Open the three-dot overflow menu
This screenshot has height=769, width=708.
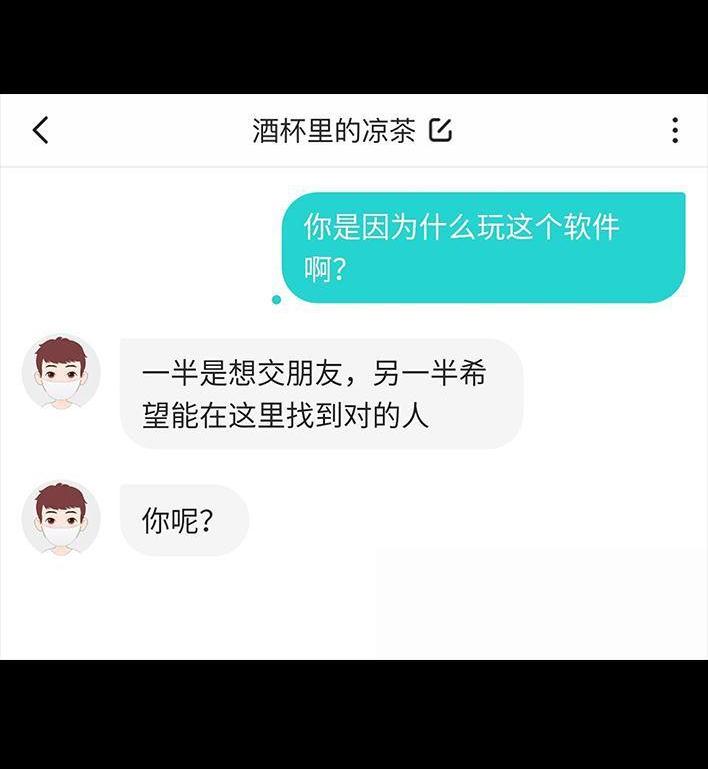click(675, 130)
